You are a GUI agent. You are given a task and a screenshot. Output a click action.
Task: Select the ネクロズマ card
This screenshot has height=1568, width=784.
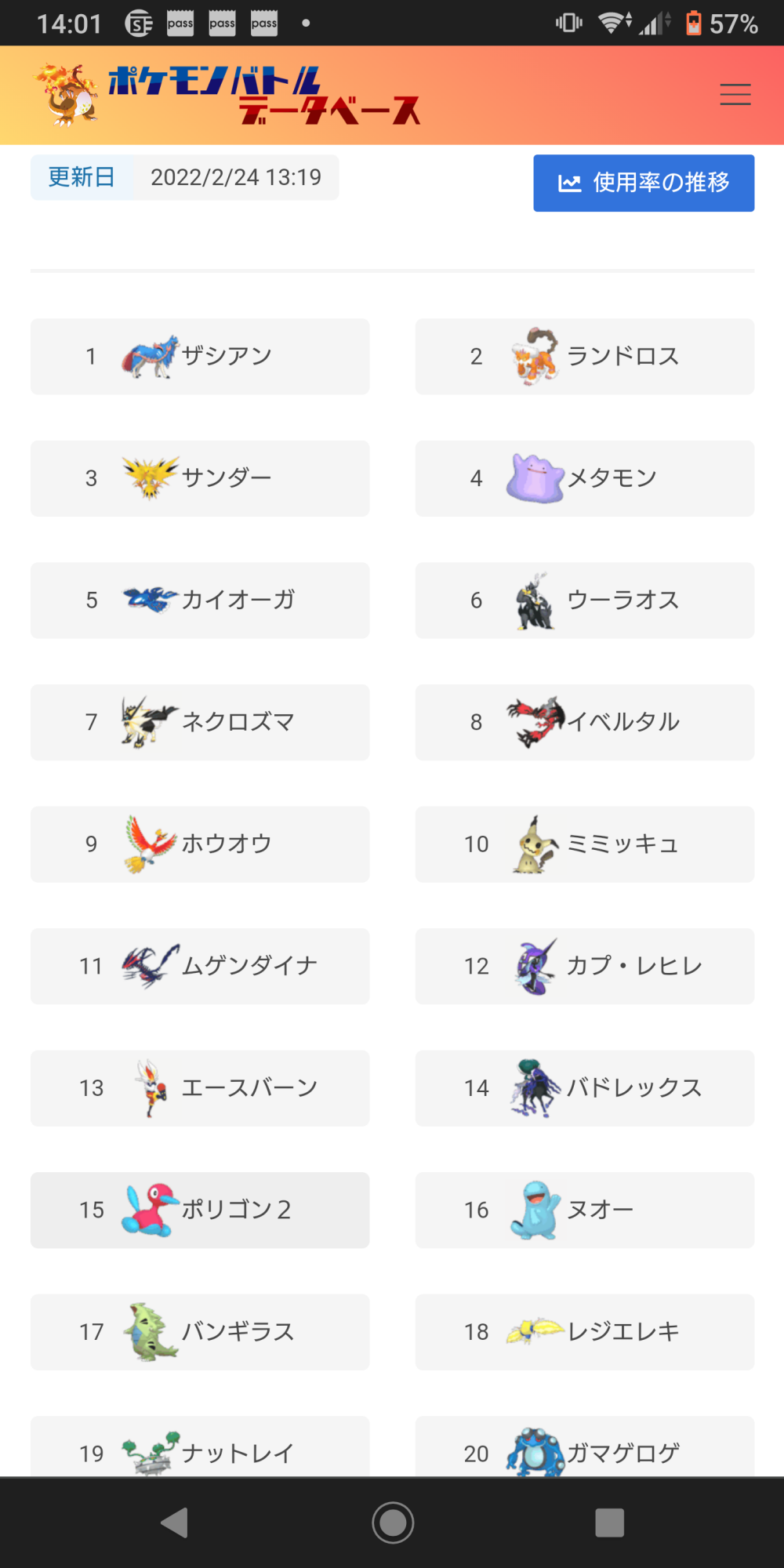click(x=200, y=722)
